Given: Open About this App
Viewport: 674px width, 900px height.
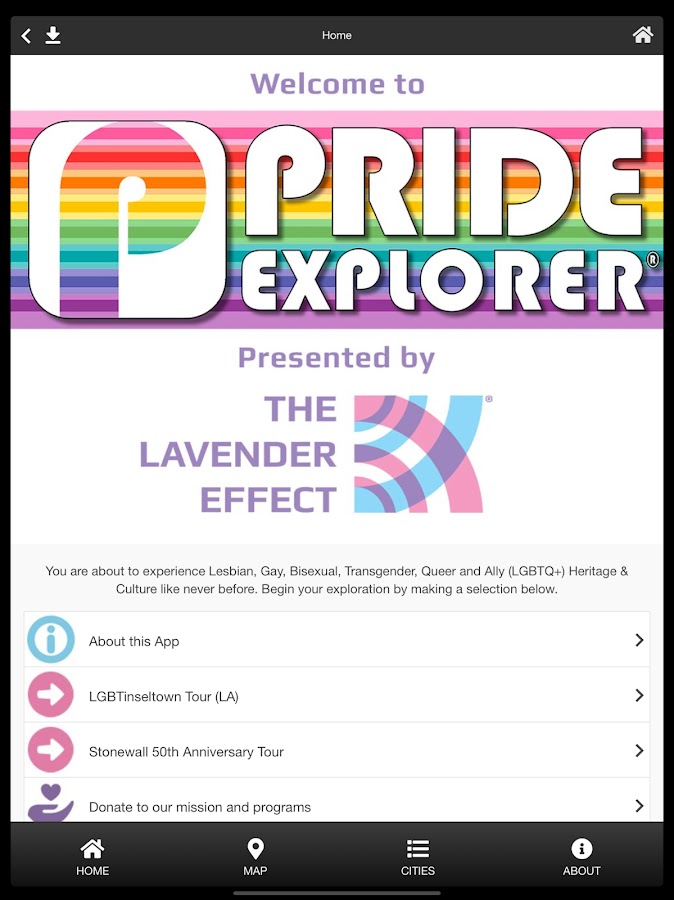Looking at the screenshot, I should pyautogui.click(x=337, y=641).
